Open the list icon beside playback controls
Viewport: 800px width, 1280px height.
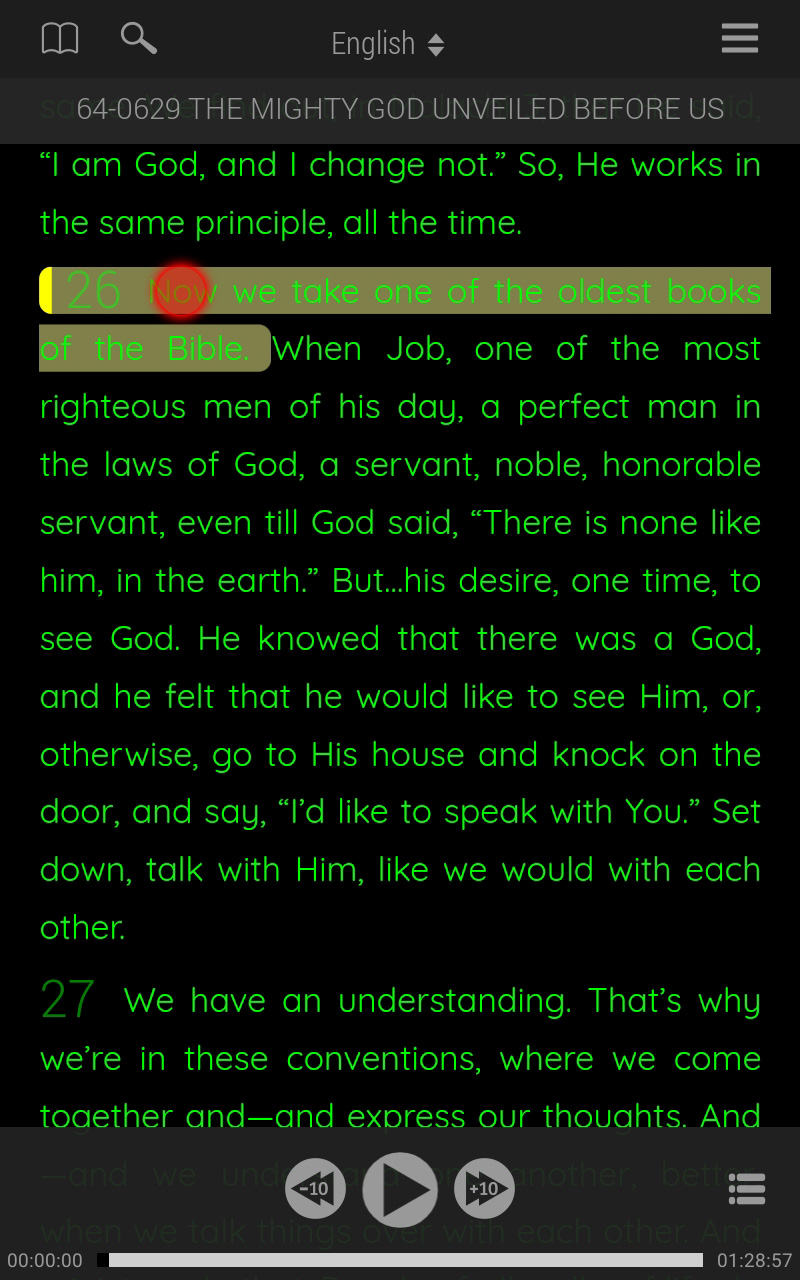pyautogui.click(x=747, y=1189)
